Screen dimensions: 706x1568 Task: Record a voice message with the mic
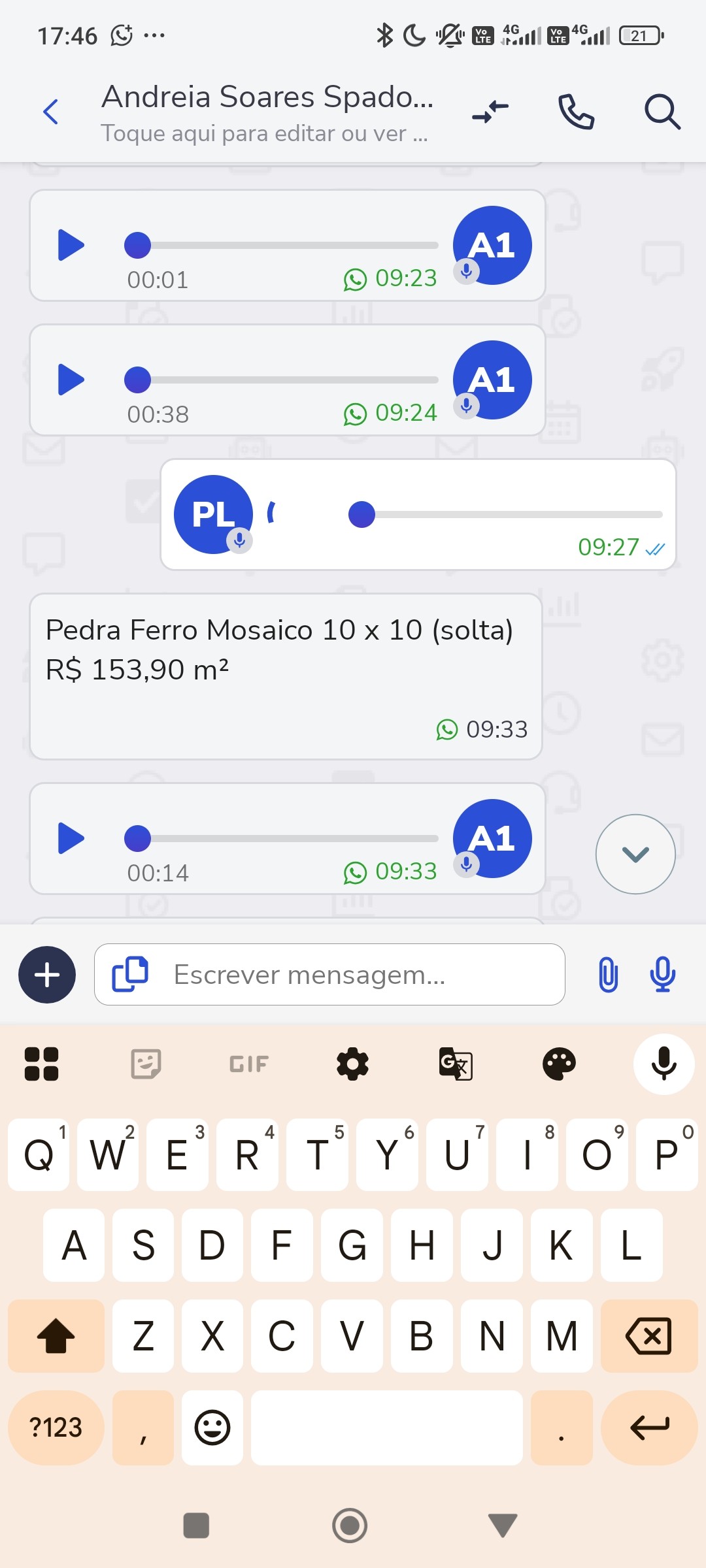[x=662, y=974]
